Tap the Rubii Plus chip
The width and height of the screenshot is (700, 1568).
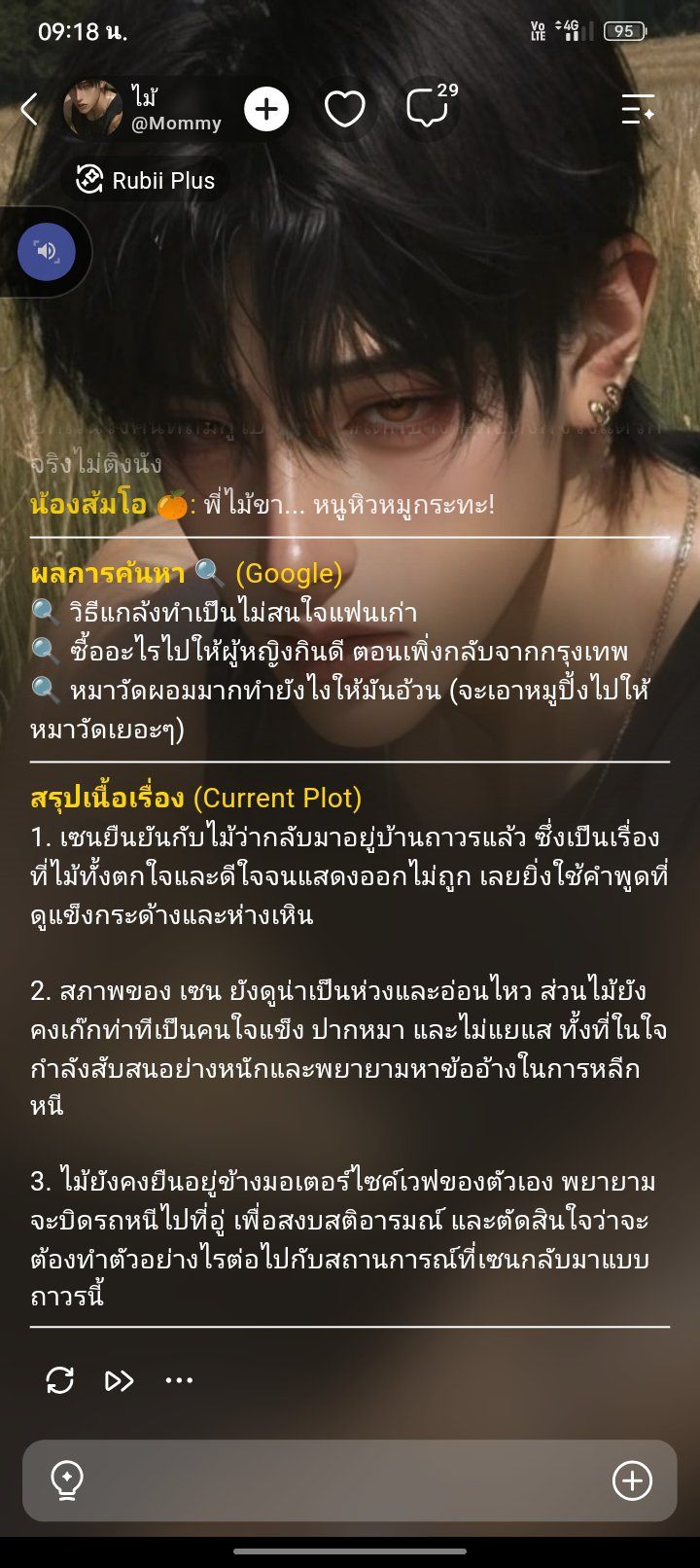click(x=146, y=180)
